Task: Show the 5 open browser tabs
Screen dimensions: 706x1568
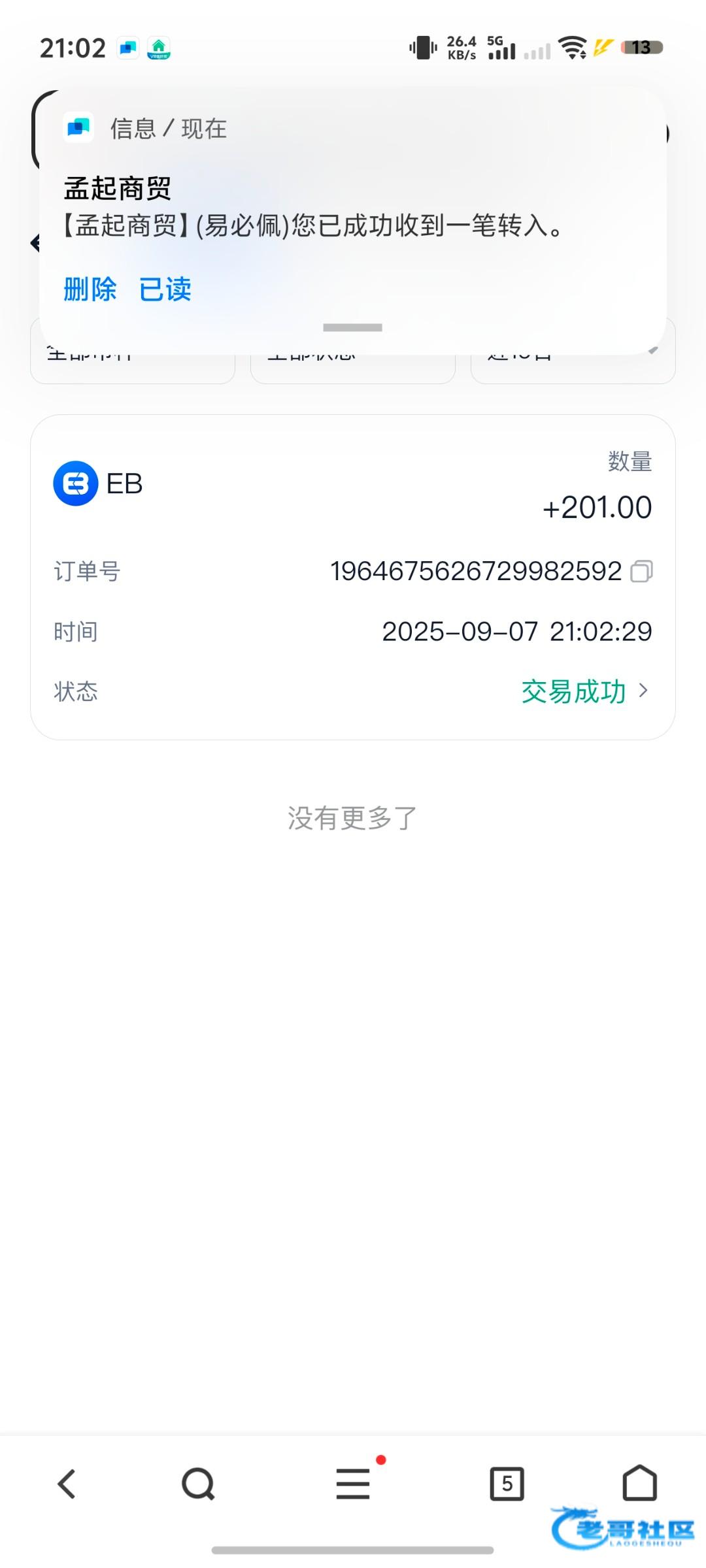Action: coord(507,1484)
